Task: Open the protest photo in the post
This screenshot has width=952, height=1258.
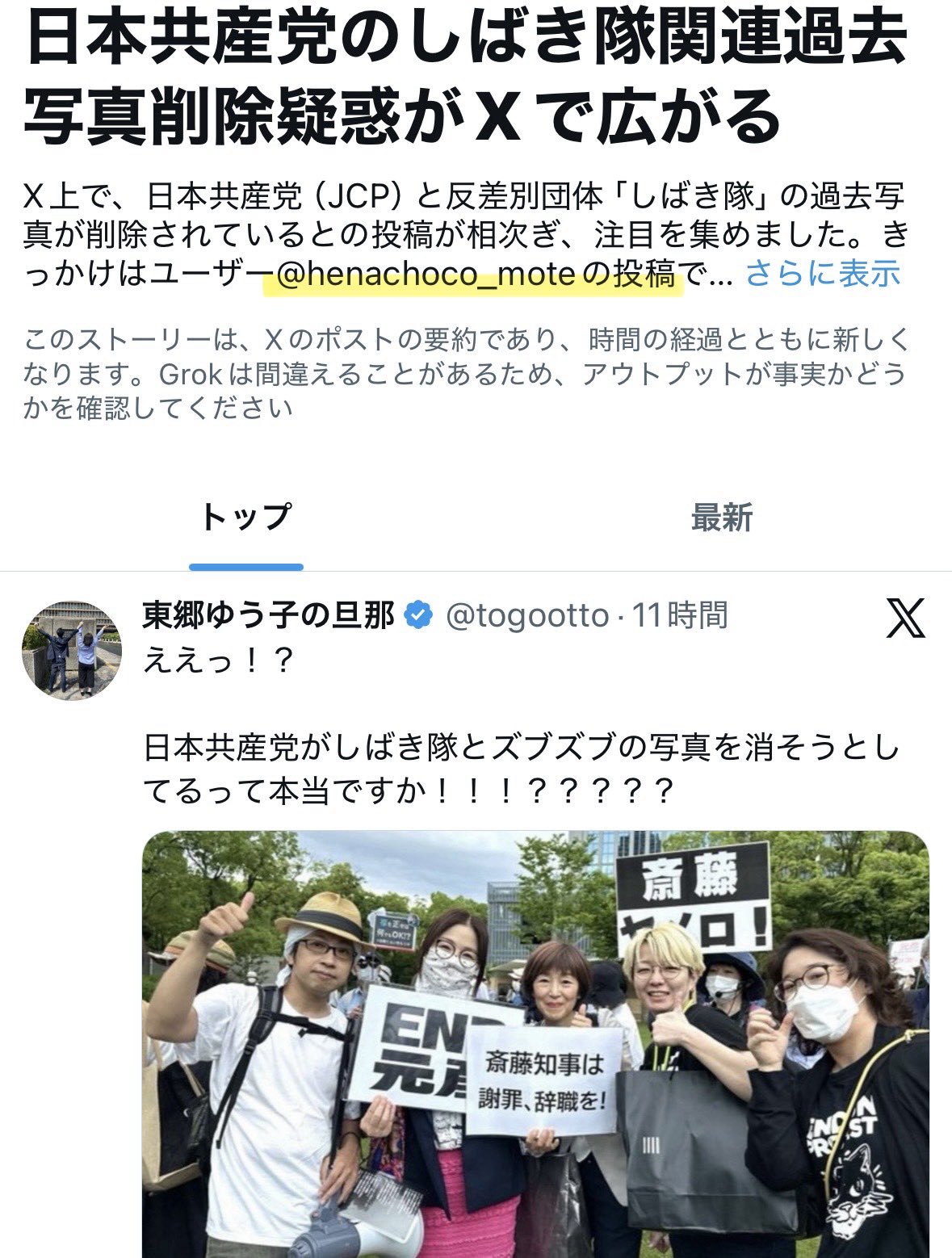Action: [535, 1043]
